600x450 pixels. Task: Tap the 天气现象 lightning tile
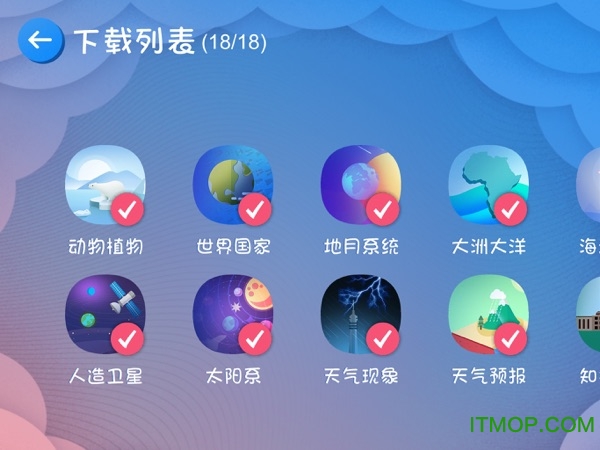[361, 315]
